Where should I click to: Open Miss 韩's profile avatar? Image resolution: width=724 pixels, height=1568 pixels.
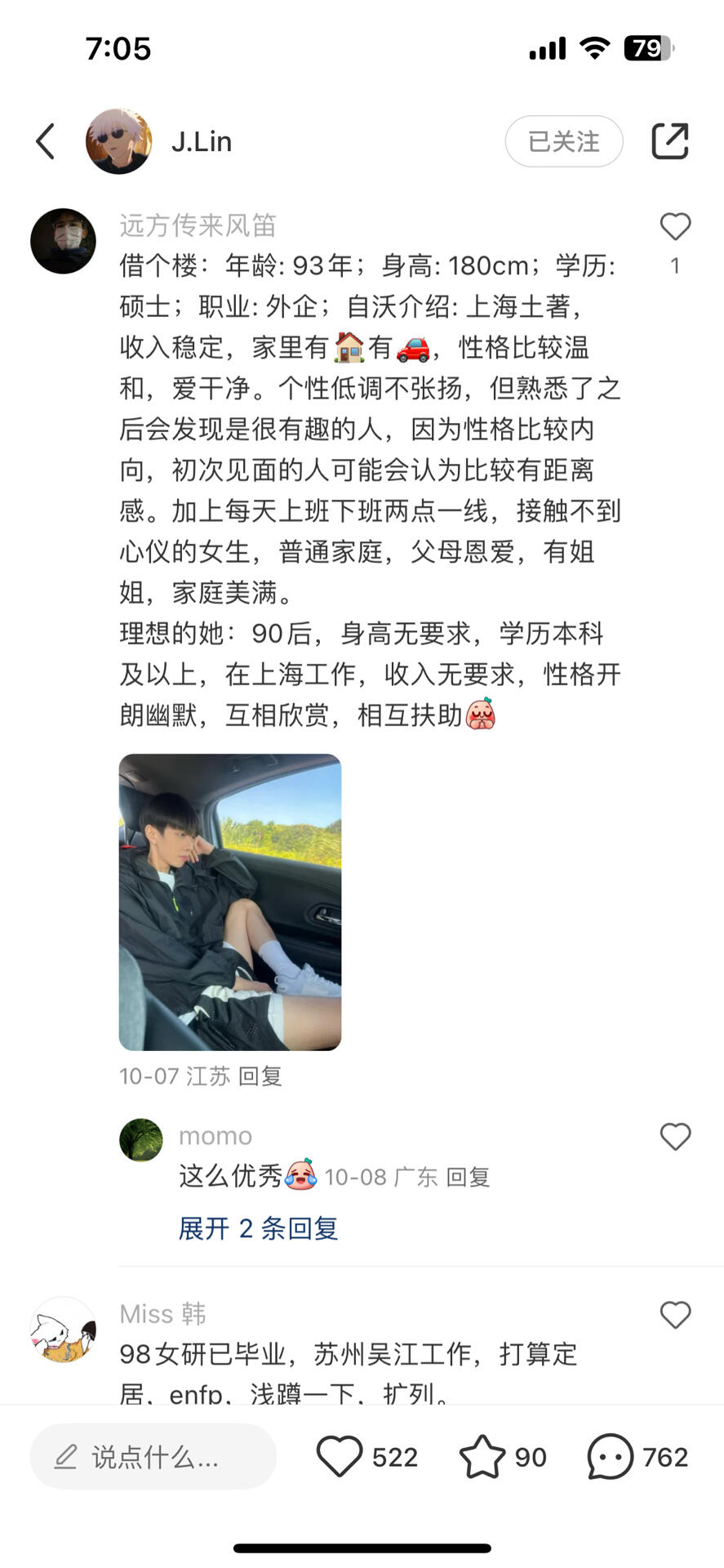pyautogui.click(x=63, y=1330)
